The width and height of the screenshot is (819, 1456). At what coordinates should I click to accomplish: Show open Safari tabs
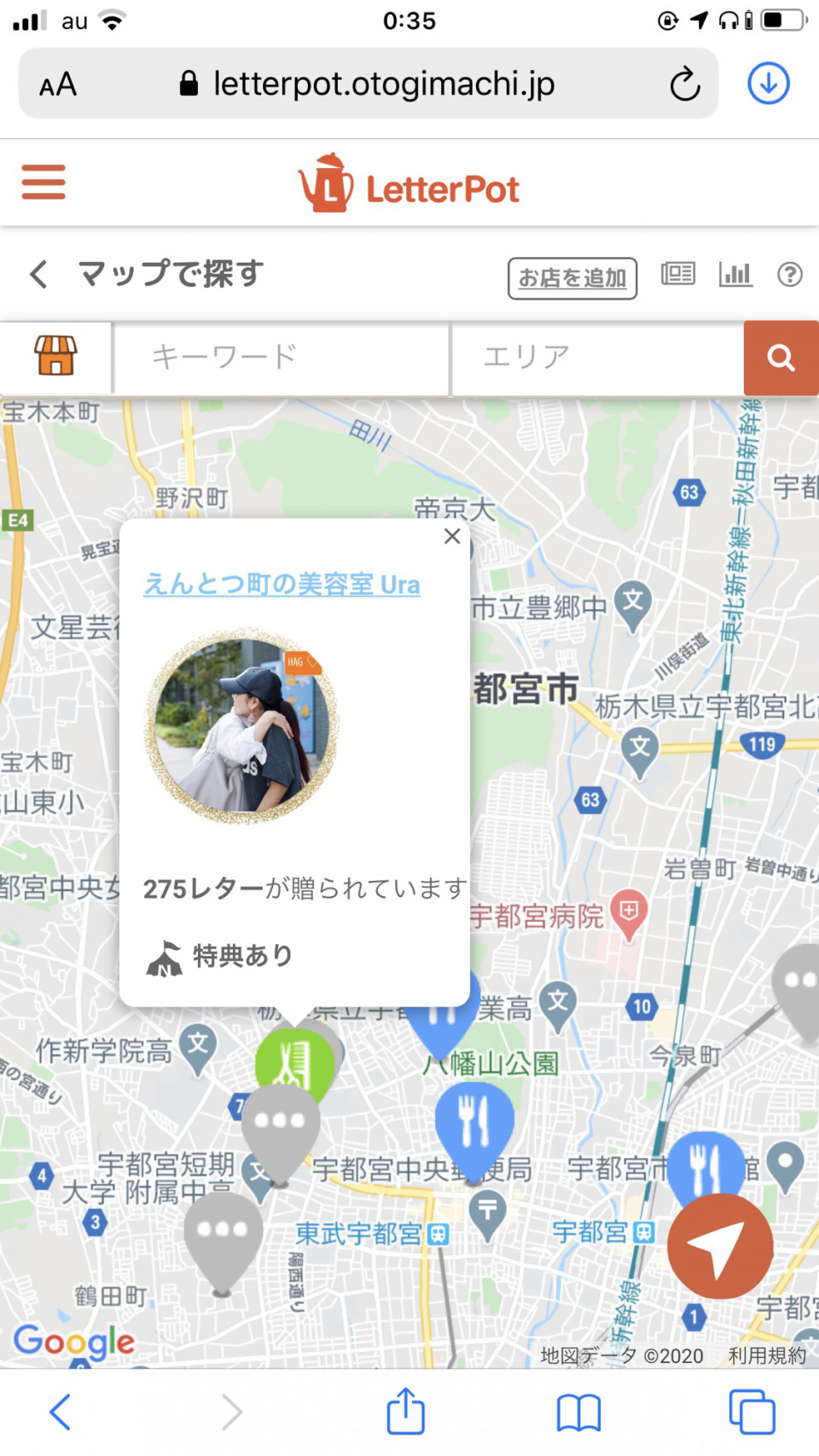[x=752, y=1412]
